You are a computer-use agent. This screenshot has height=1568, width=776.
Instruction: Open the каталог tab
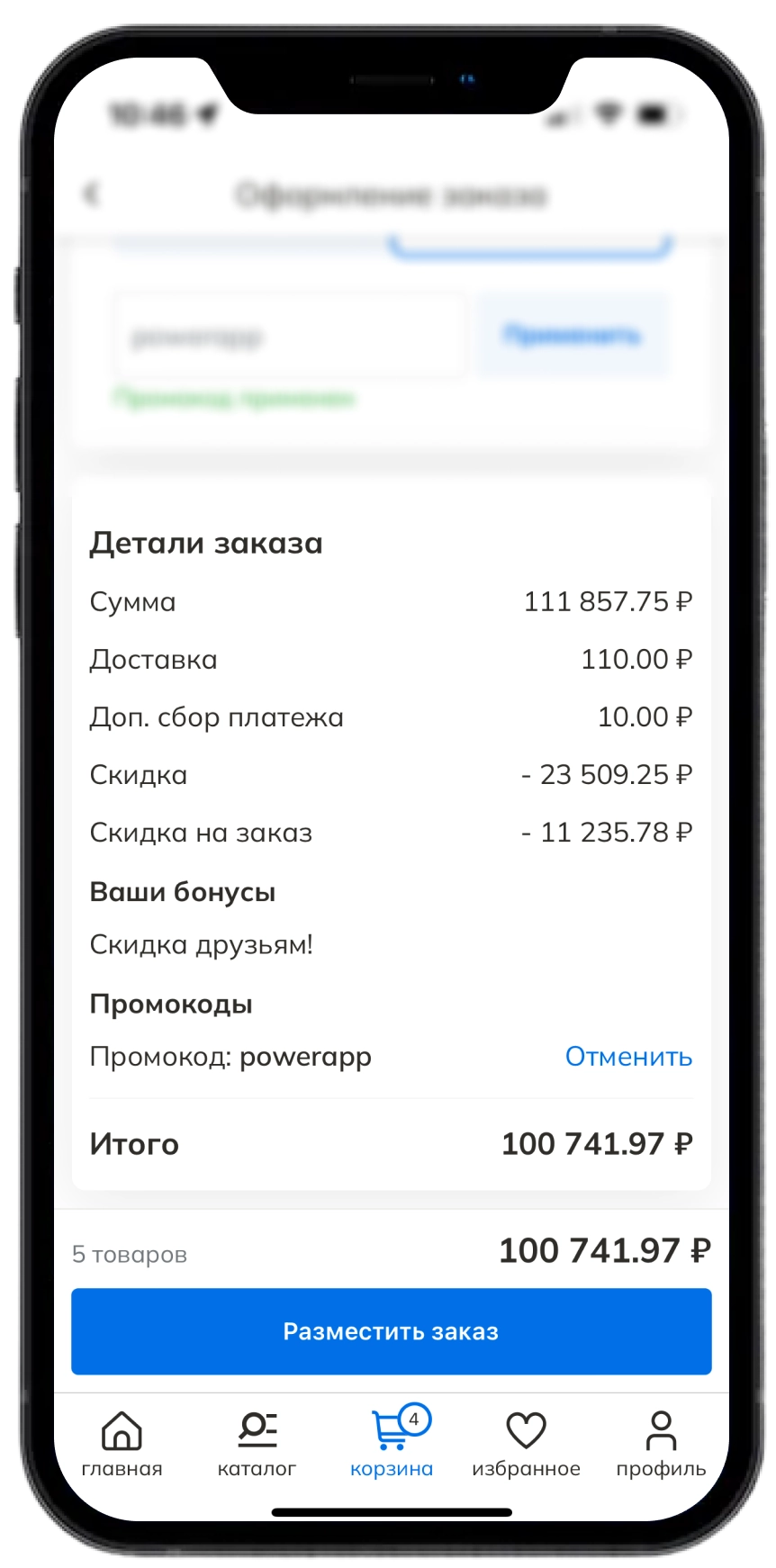point(257,1443)
